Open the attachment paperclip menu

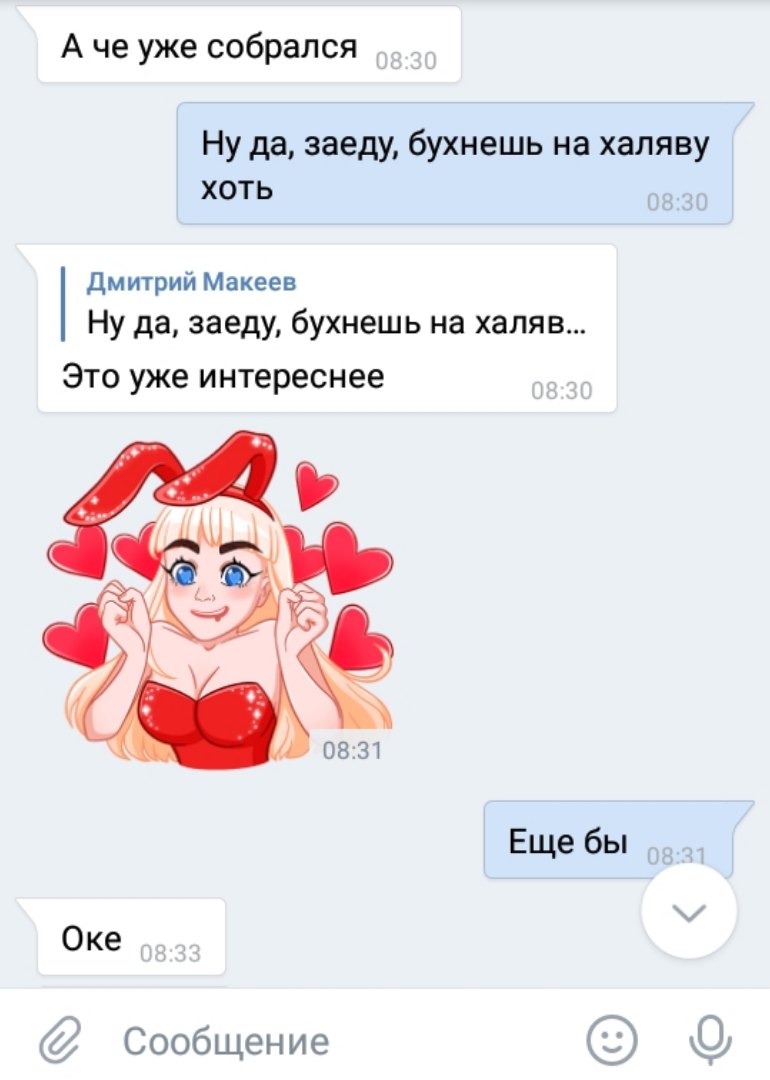[59, 1042]
